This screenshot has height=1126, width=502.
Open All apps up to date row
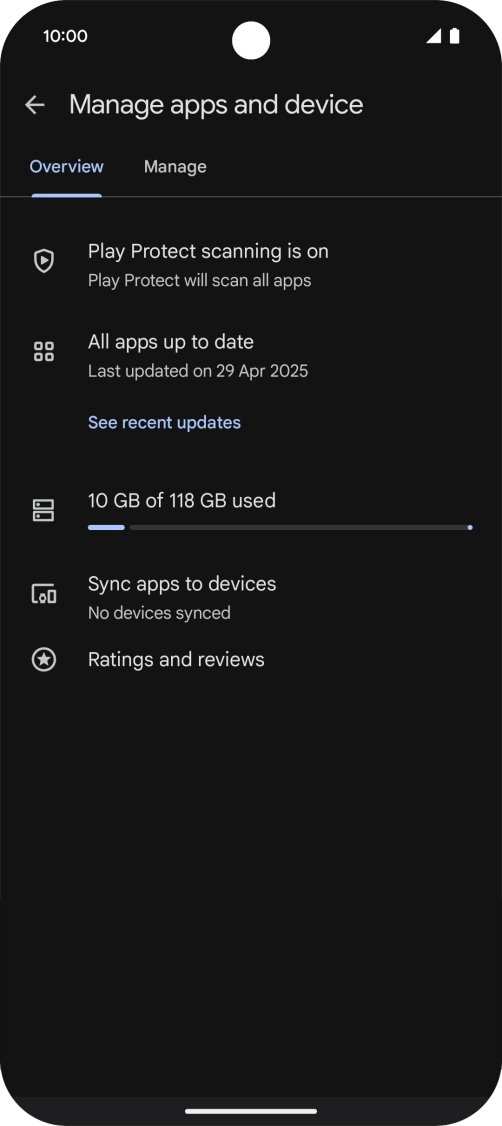251,356
